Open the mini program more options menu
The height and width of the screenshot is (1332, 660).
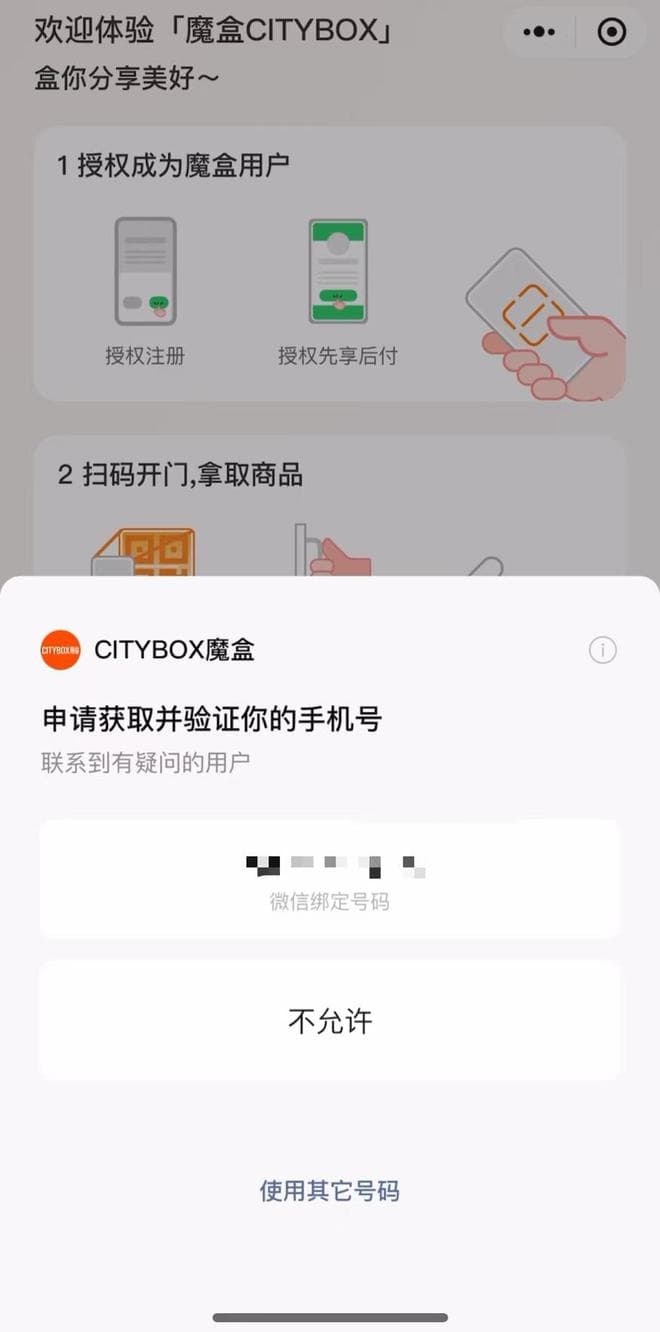point(539,32)
